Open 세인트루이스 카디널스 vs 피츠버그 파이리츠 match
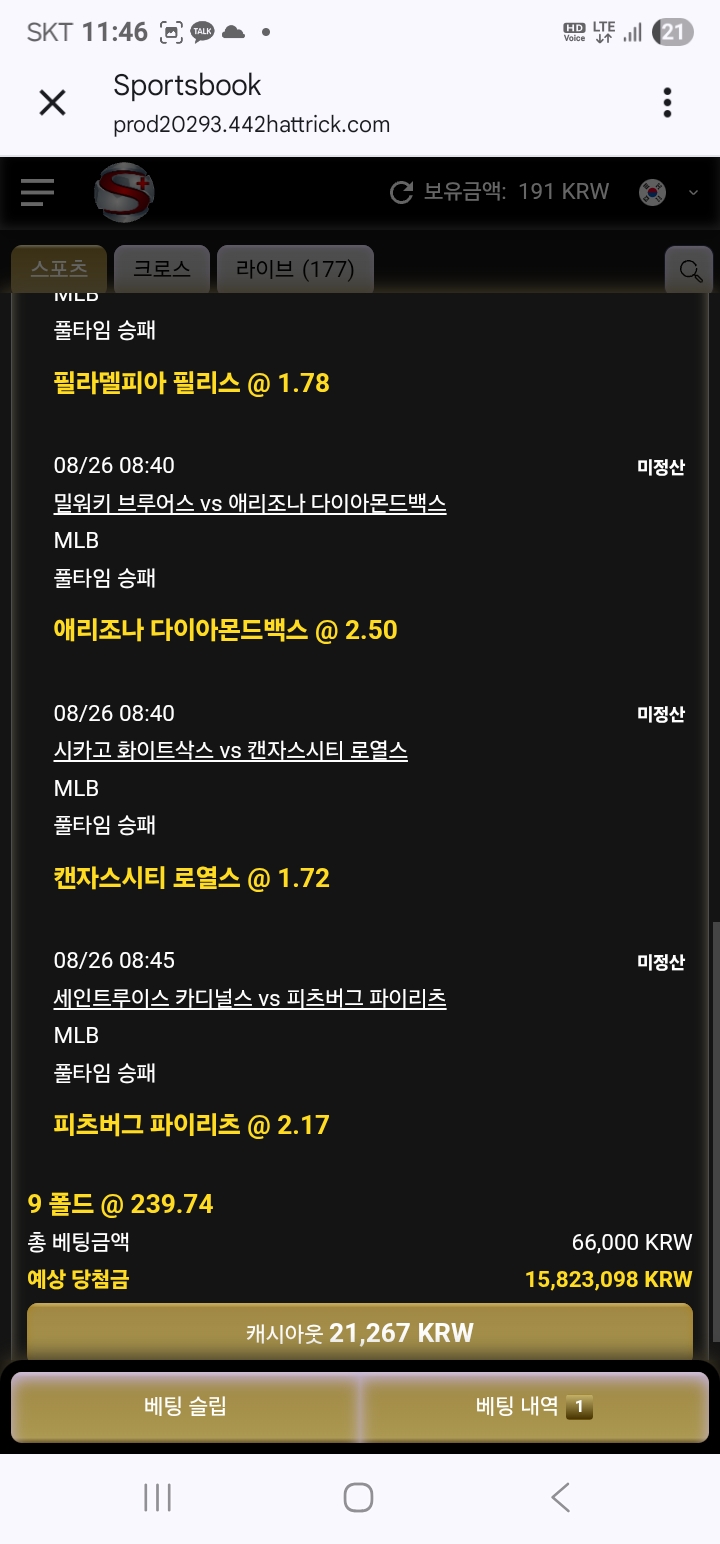 [x=250, y=998]
